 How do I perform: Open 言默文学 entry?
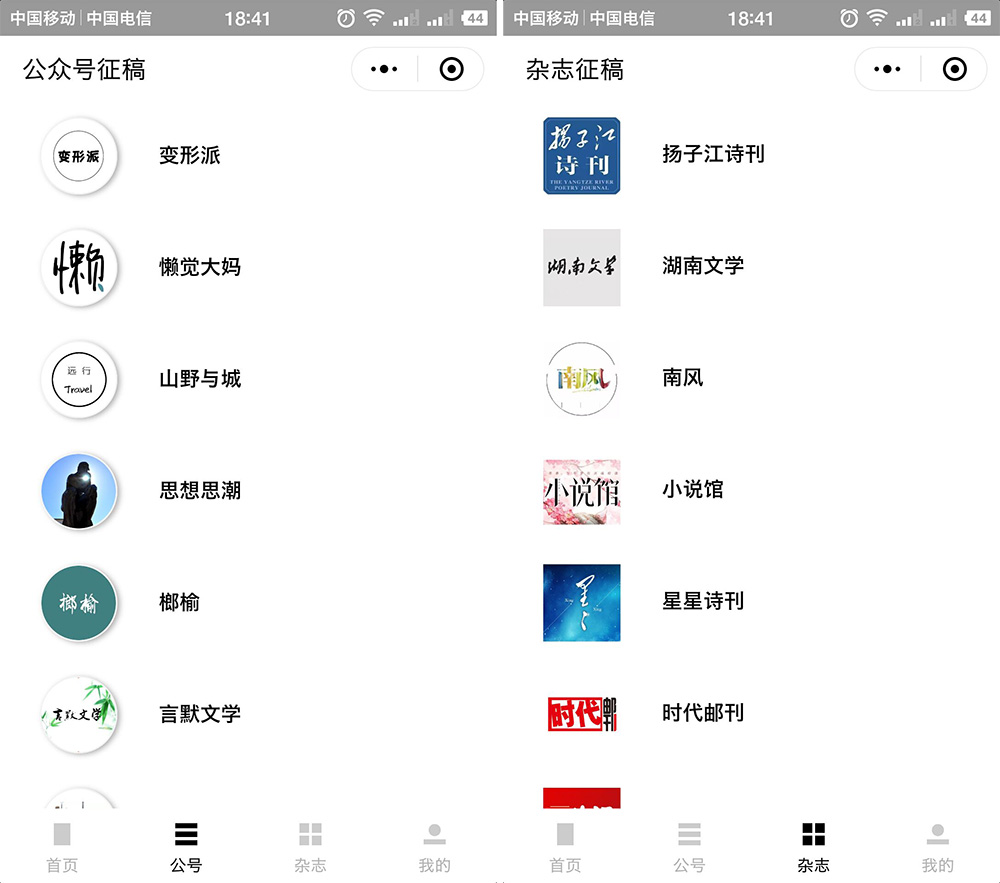(x=199, y=714)
